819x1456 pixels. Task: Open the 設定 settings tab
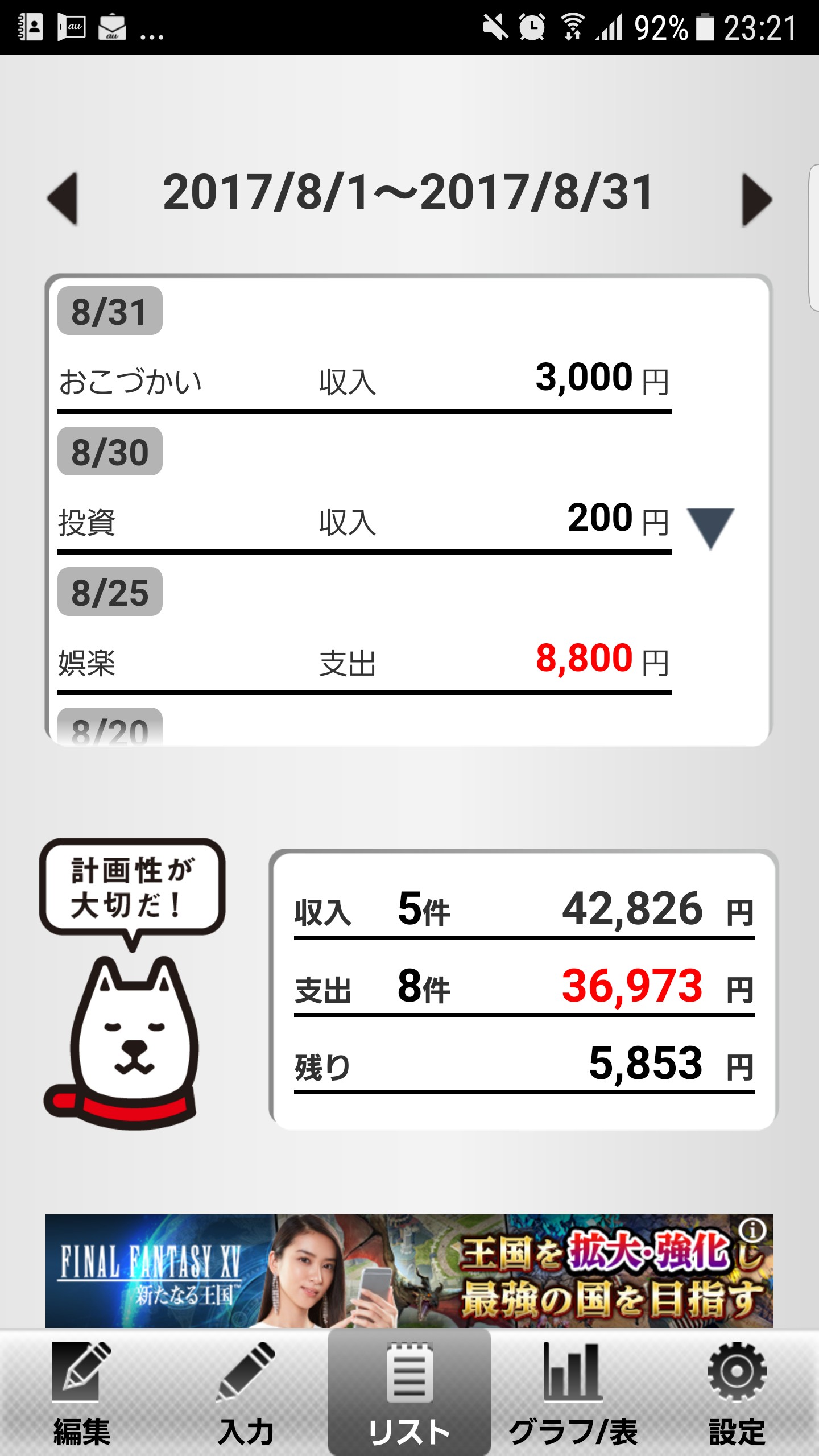point(737,1393)
